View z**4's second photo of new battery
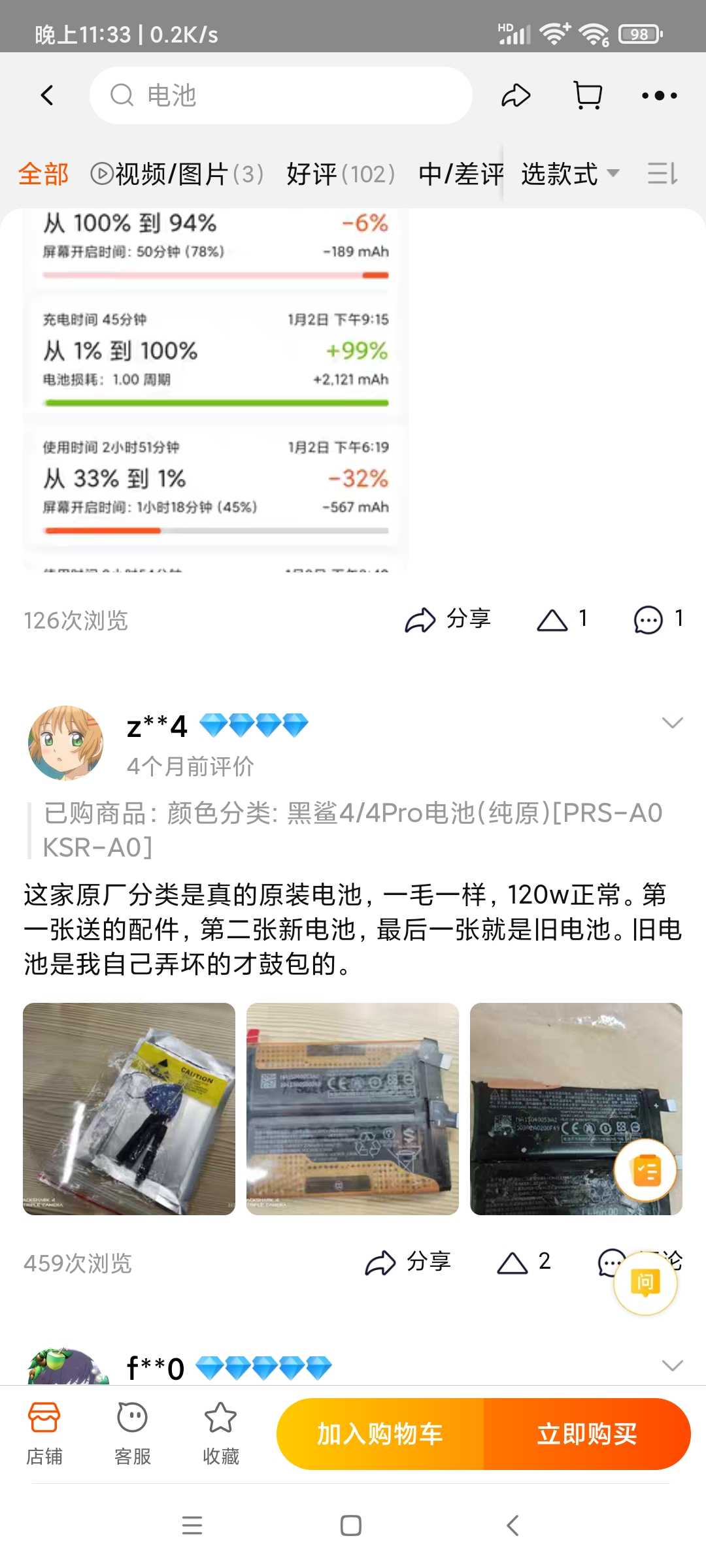This screenshot has height=1568, width=706. tap(352, 1109)
